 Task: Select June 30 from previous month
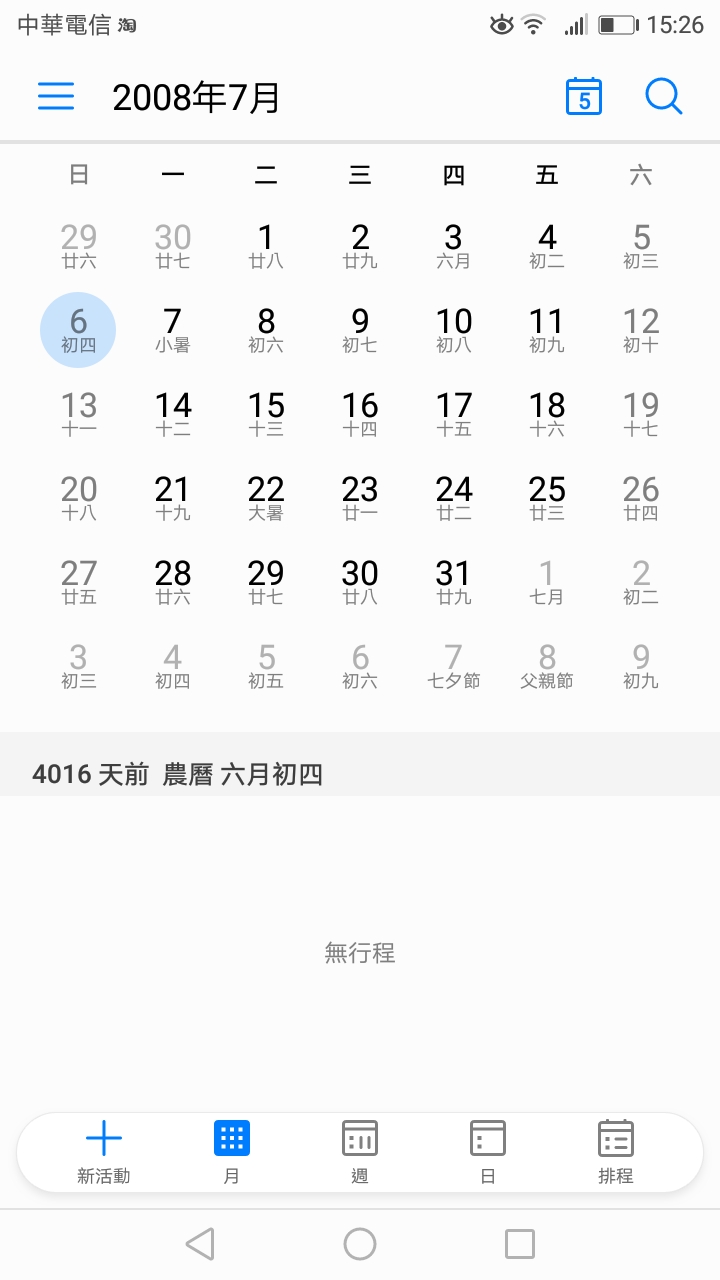(172, 246)
